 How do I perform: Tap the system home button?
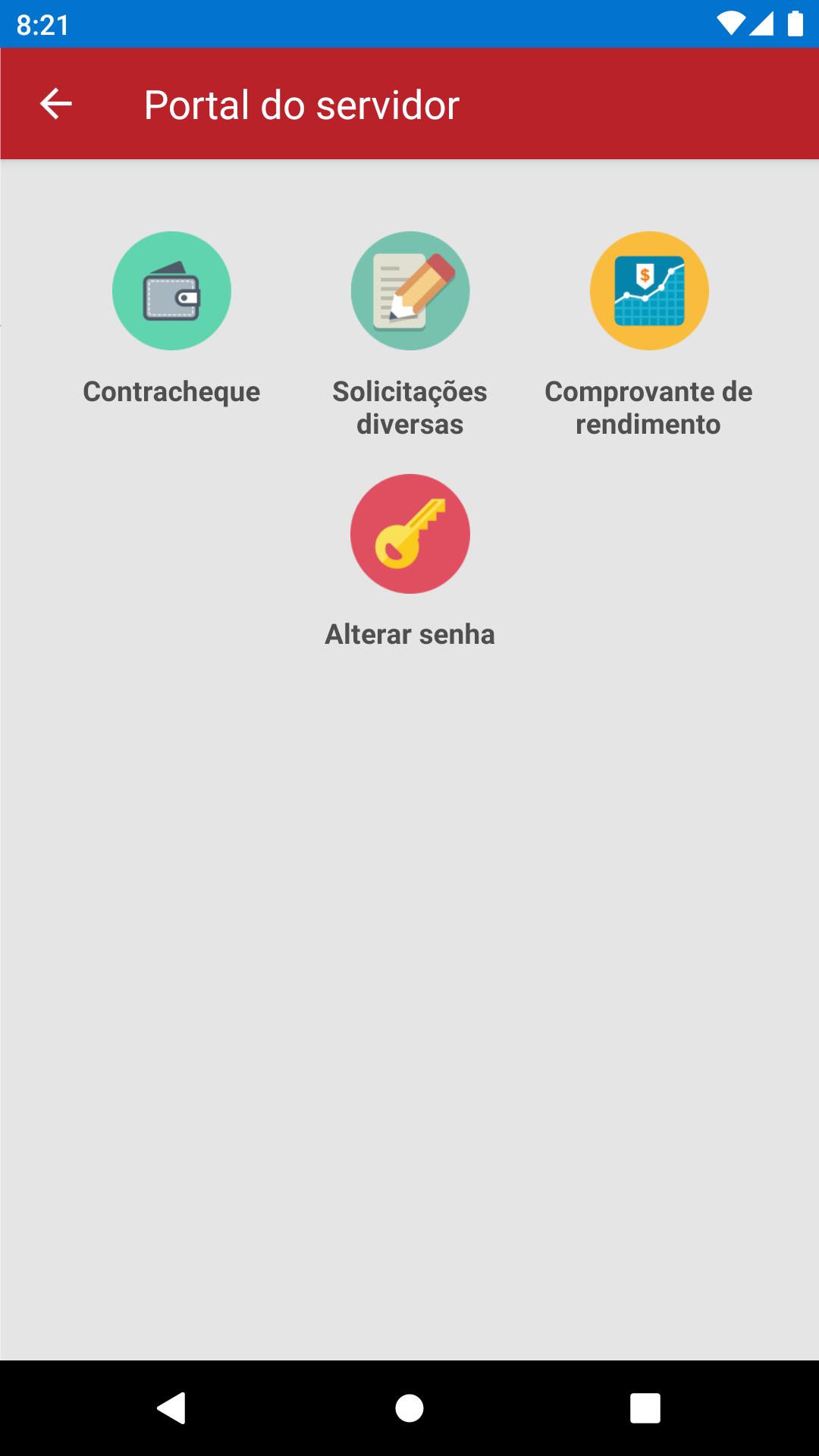point(409,1408)
